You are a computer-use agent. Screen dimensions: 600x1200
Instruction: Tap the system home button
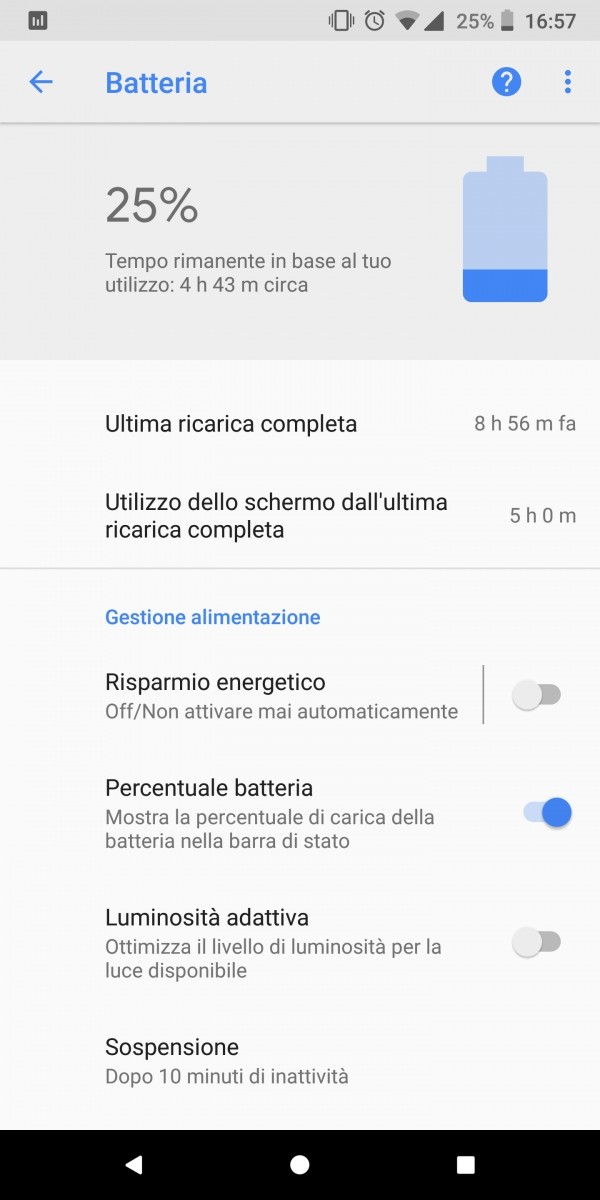(300, 1164)
